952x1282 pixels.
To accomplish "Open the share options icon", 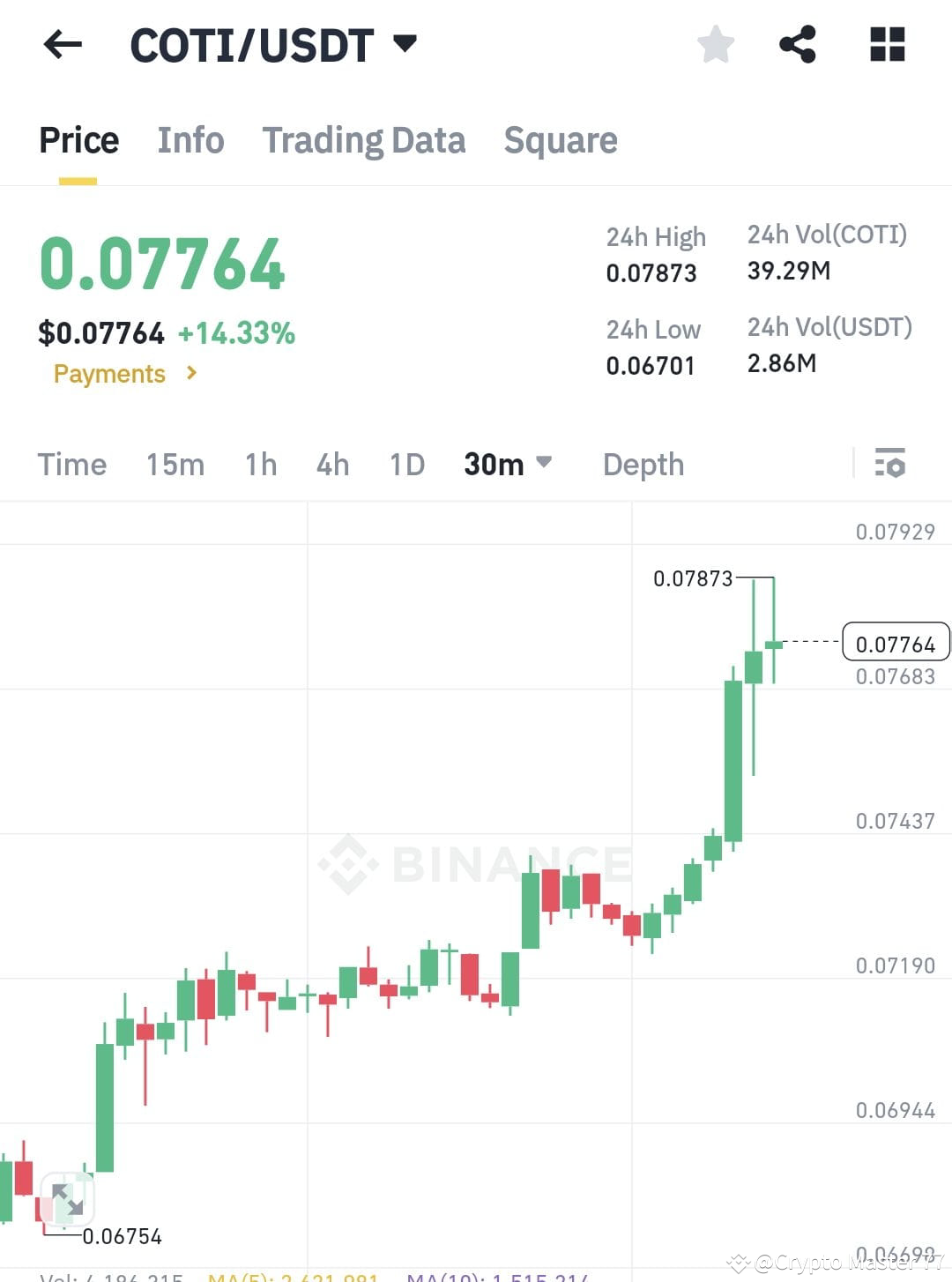I will [799, 45].
